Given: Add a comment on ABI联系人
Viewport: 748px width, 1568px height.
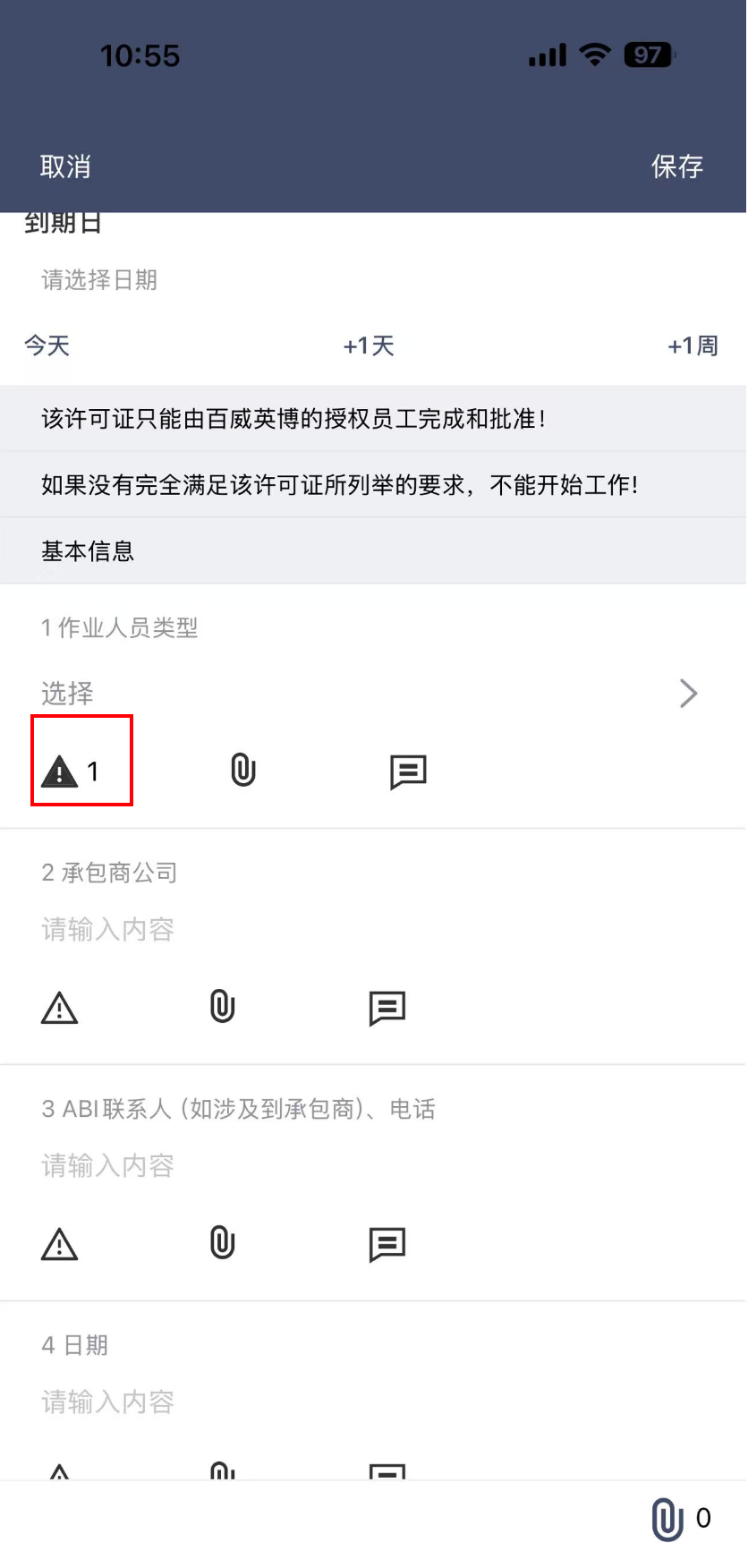Looking at the screenshot, I should coord(387,1244).
